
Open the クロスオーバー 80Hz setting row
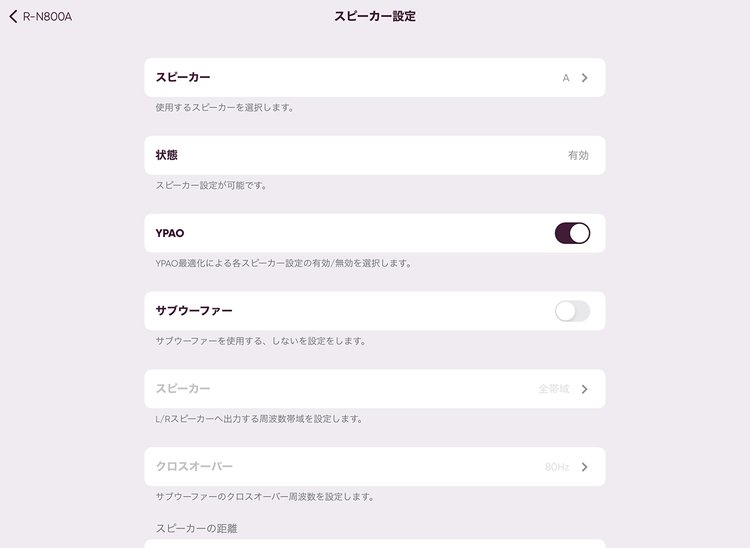374,467
